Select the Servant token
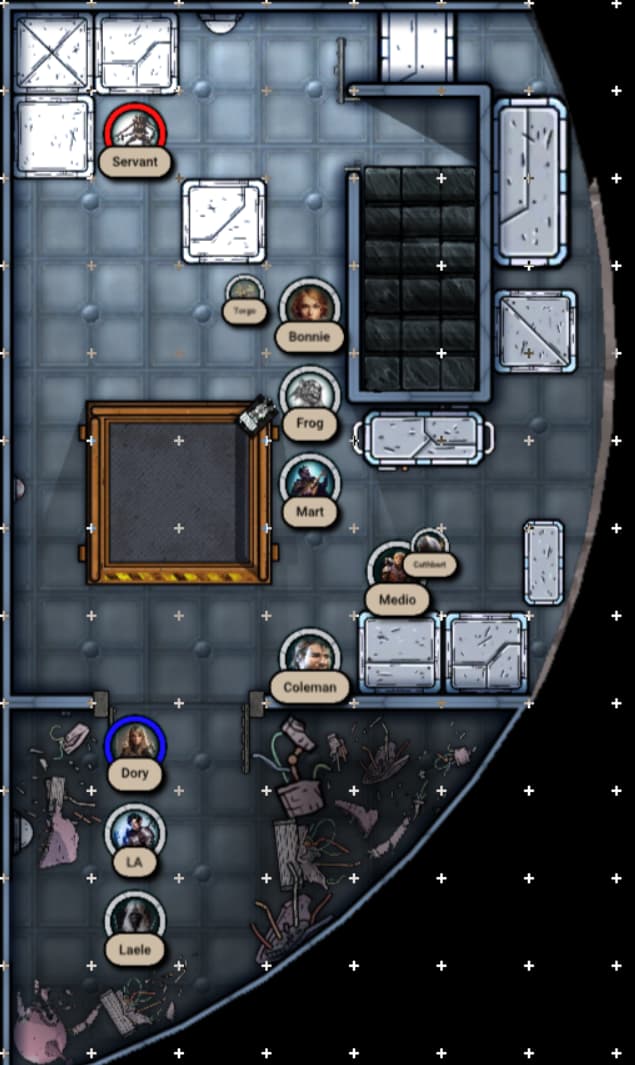This screenshot has width=635, height=1065. (x=135, y=132)
